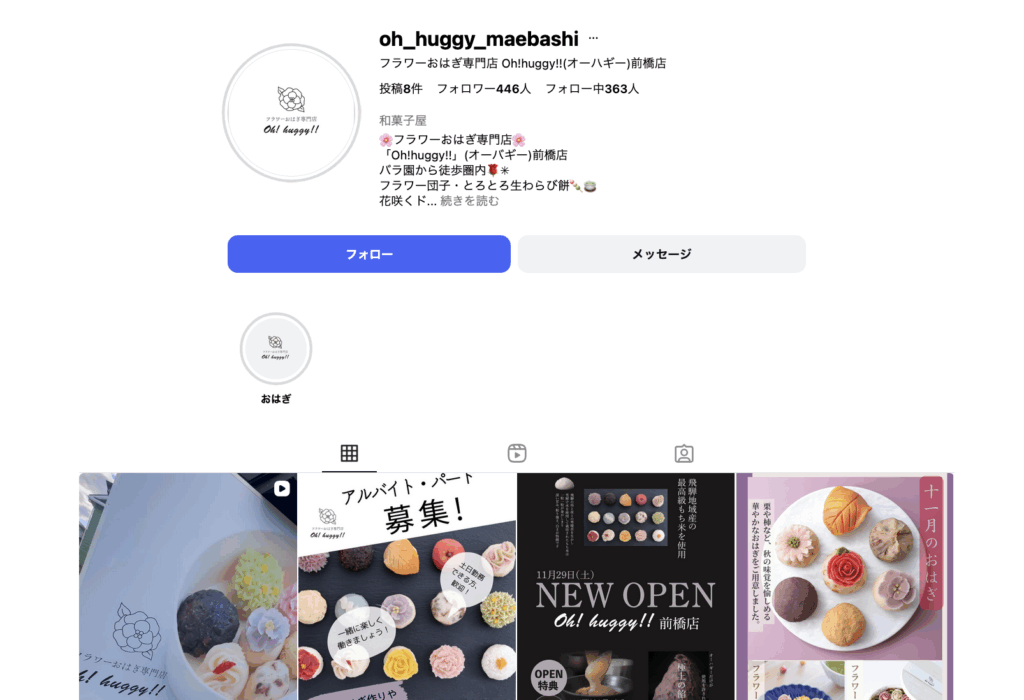The height and width of the screenshot is (700, 1024).
Task: Switch to the tagged posts tab
Action: coord(684,453)
